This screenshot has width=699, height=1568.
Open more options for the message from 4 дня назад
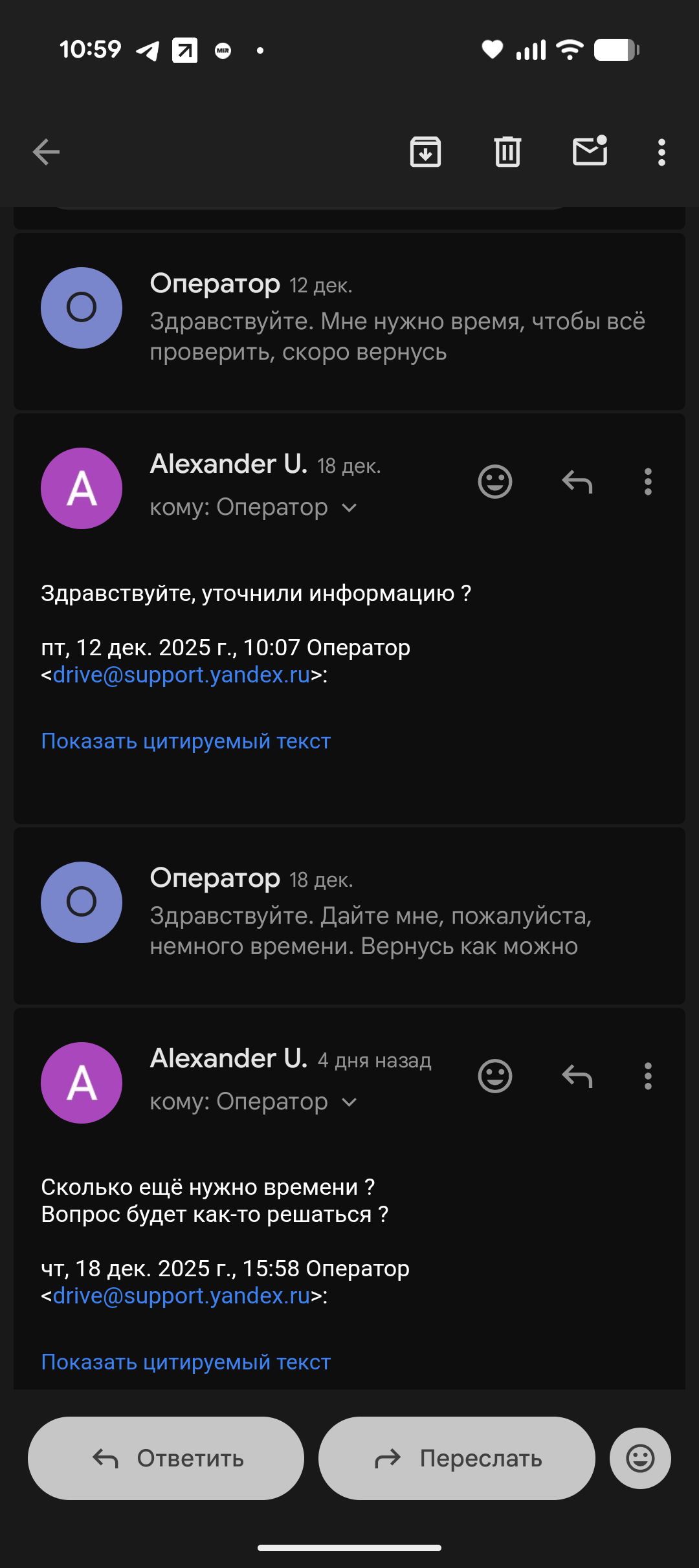[x=648, y=1076]
